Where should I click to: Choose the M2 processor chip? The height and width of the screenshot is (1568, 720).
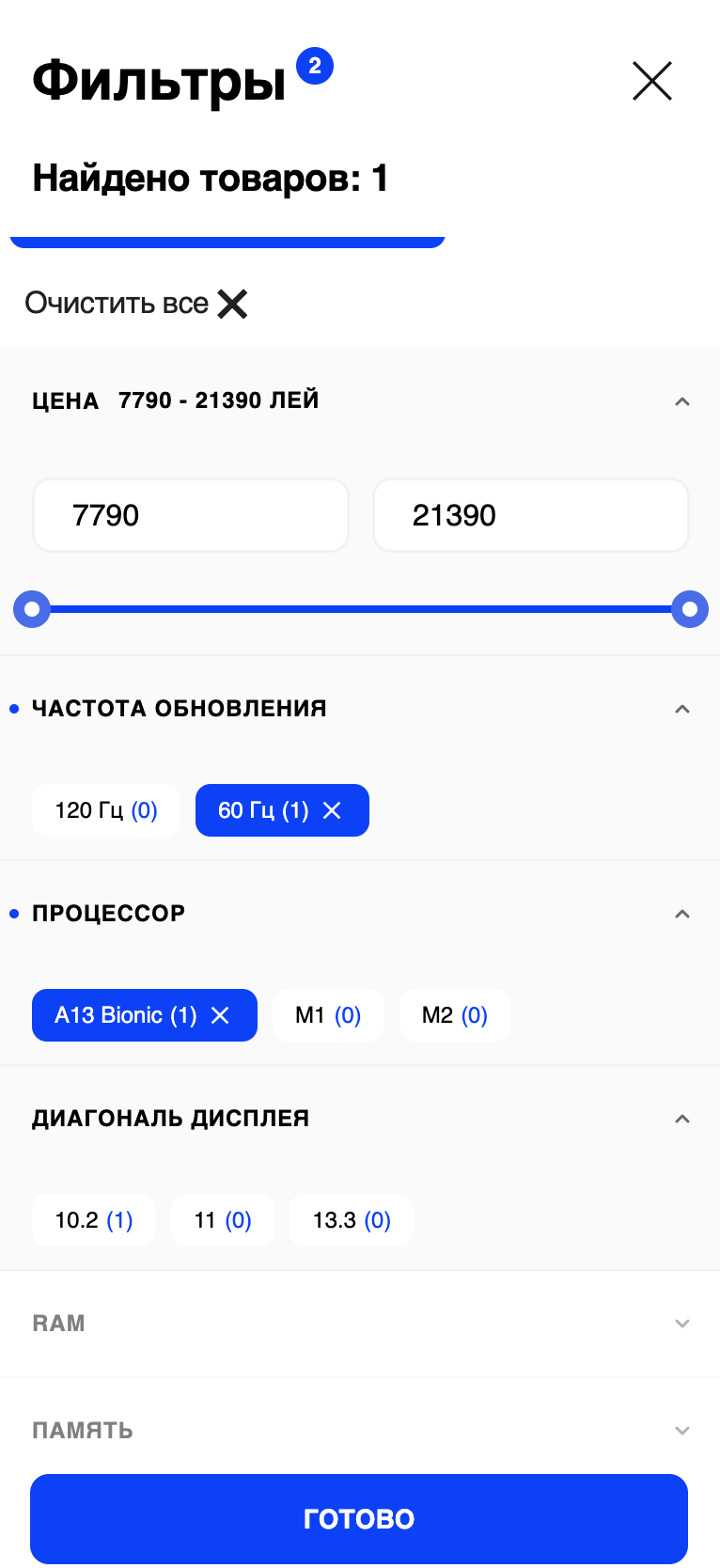coord(454,1015)
